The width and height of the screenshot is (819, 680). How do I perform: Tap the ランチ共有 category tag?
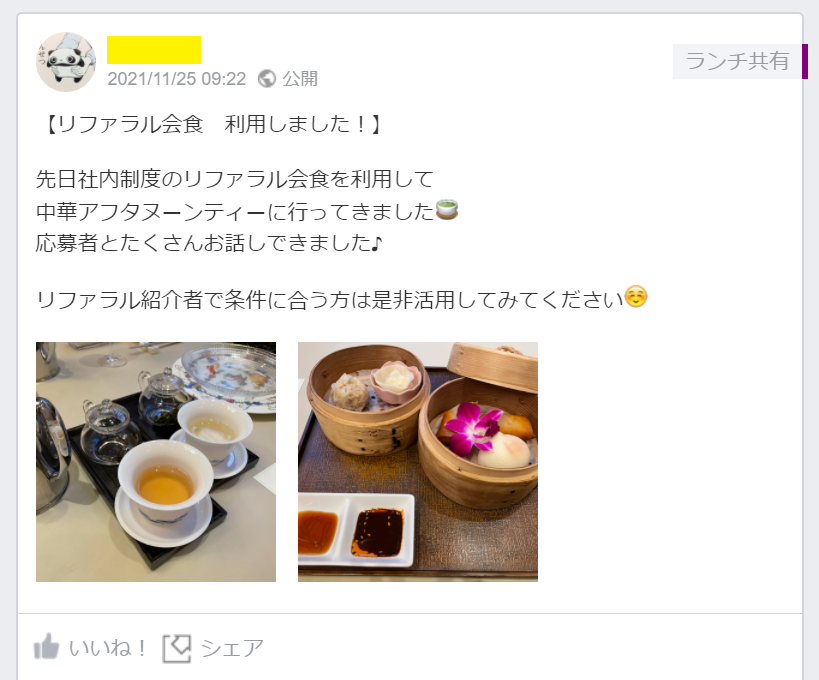[x=738, y=61]
